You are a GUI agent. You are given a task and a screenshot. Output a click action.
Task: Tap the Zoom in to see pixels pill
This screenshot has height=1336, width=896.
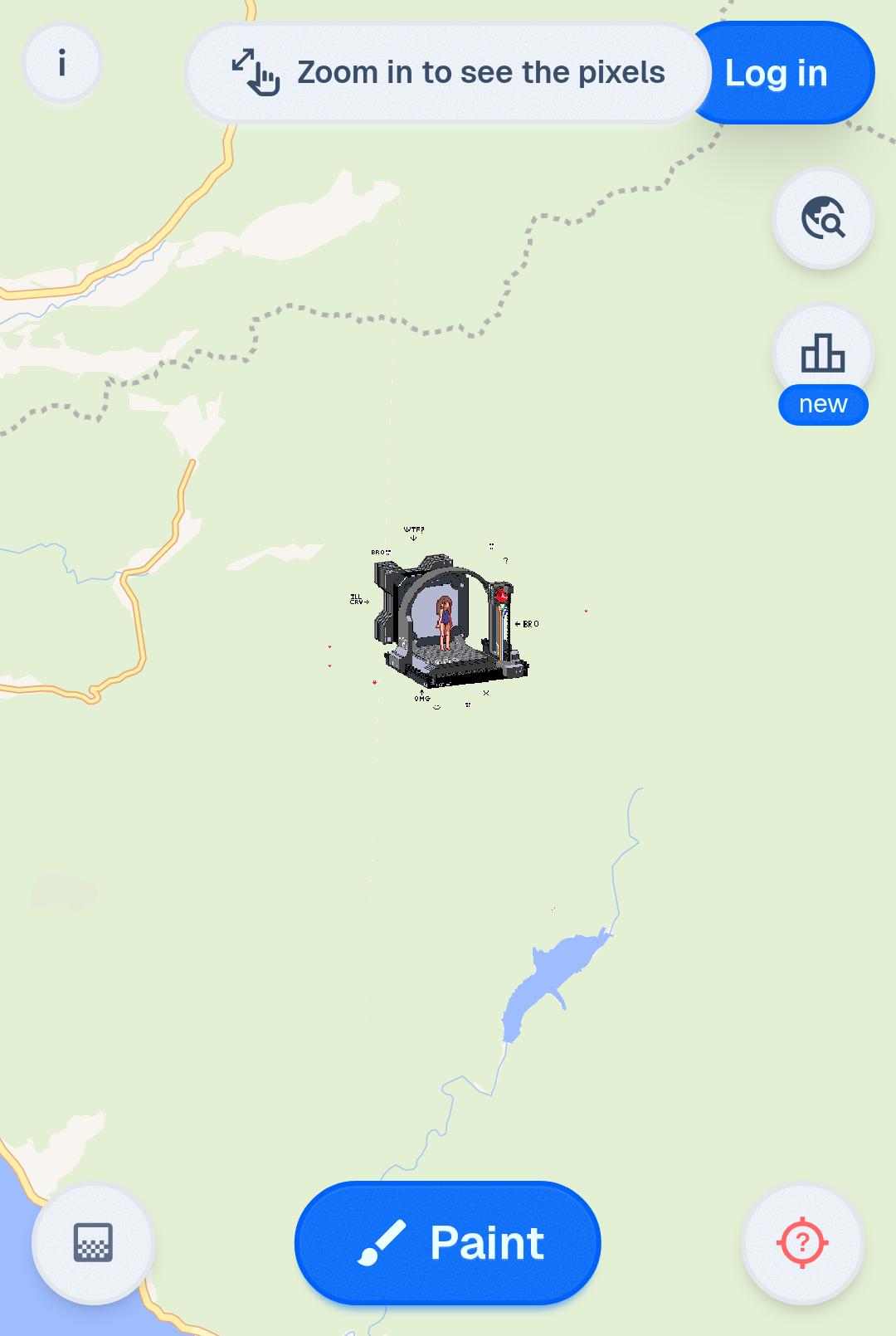(448, 73)
